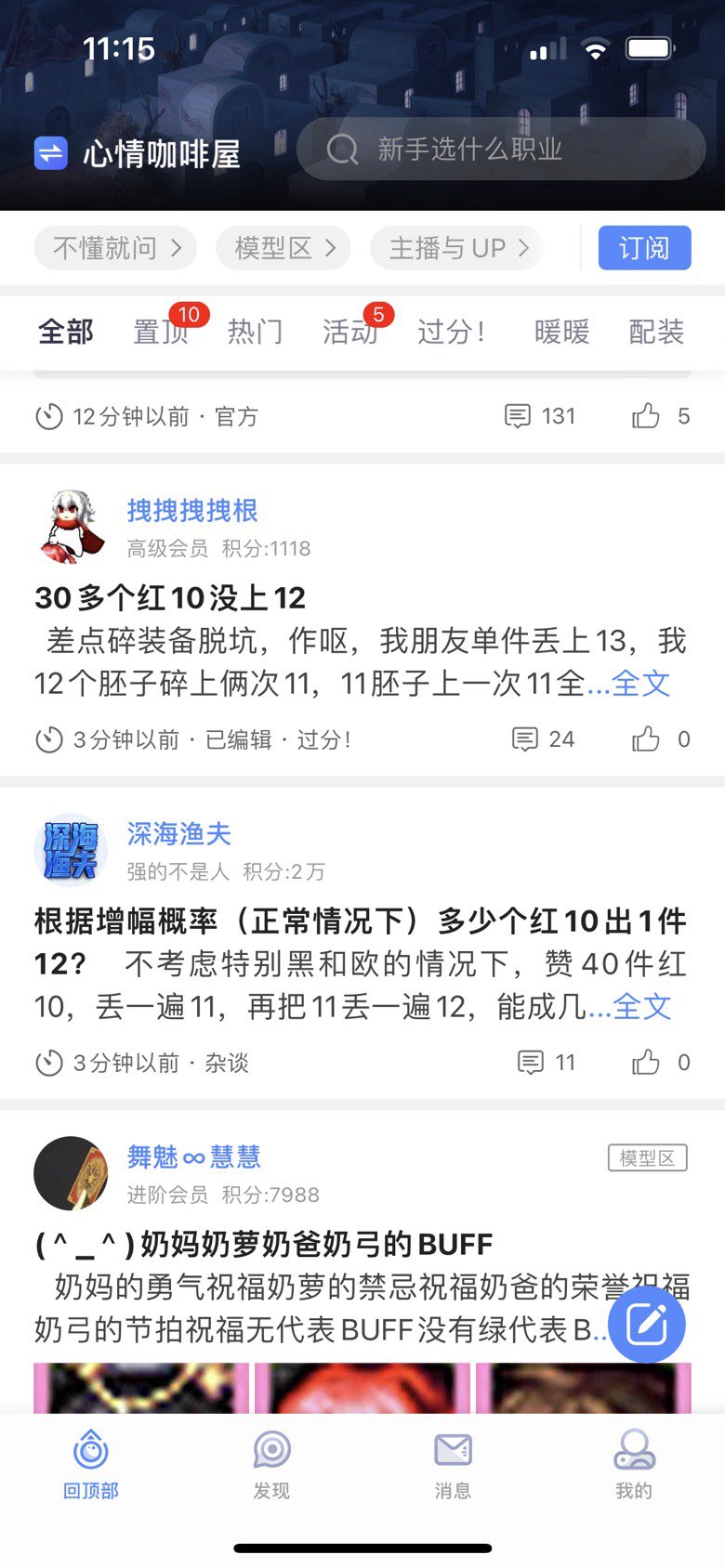Image resolution: width=725 pixels, height=1568 pixels.
Task: Select the 不懂就问 chip
Action: [115, 248]
